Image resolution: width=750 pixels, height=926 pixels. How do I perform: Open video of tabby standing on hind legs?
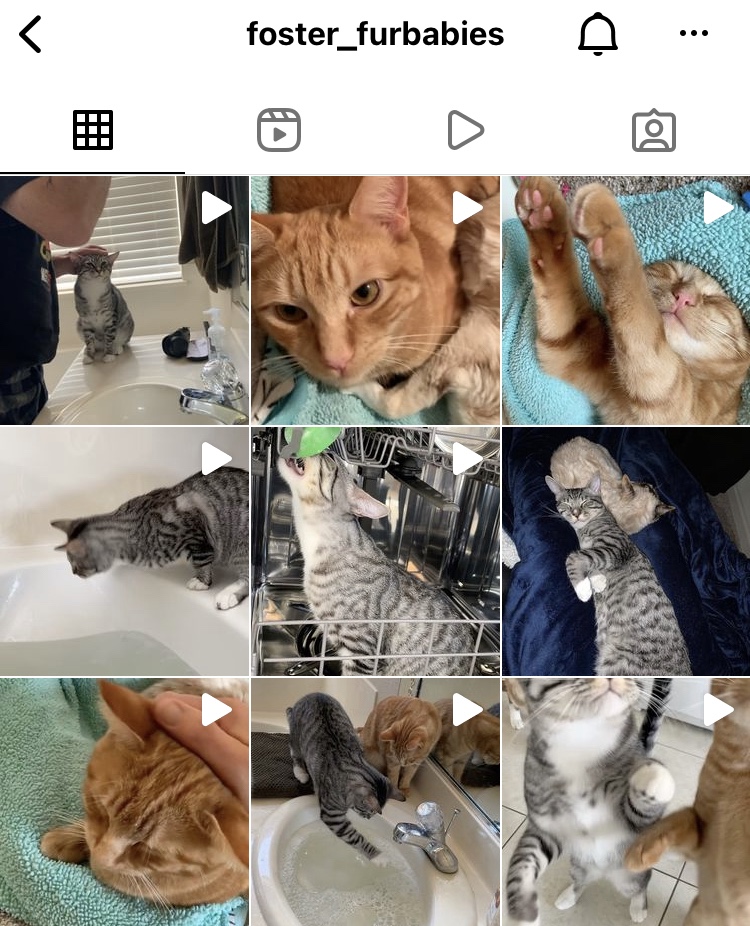click(x=626, y=802)
